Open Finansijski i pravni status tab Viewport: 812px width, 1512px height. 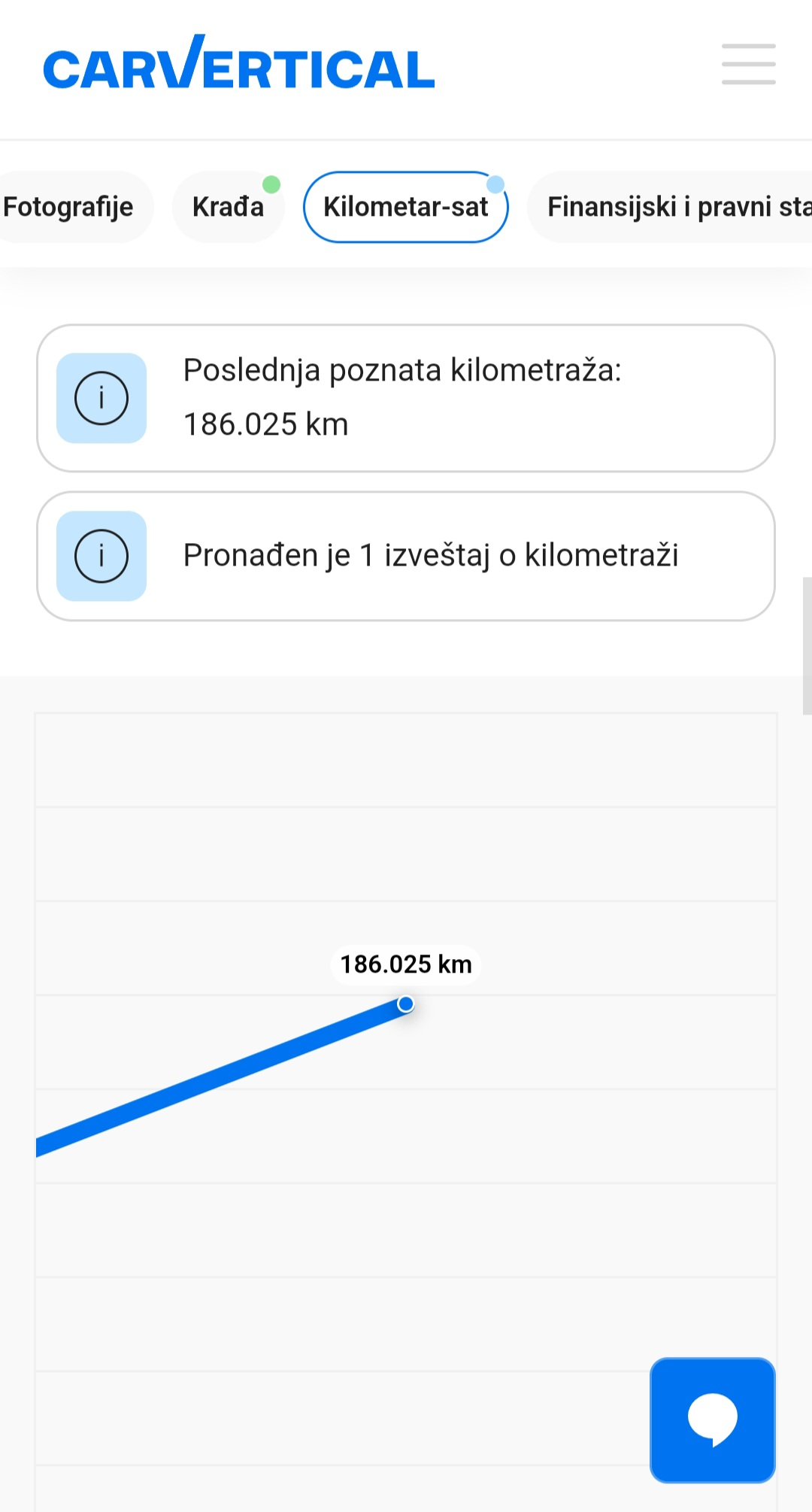click(x=669, y=207)
